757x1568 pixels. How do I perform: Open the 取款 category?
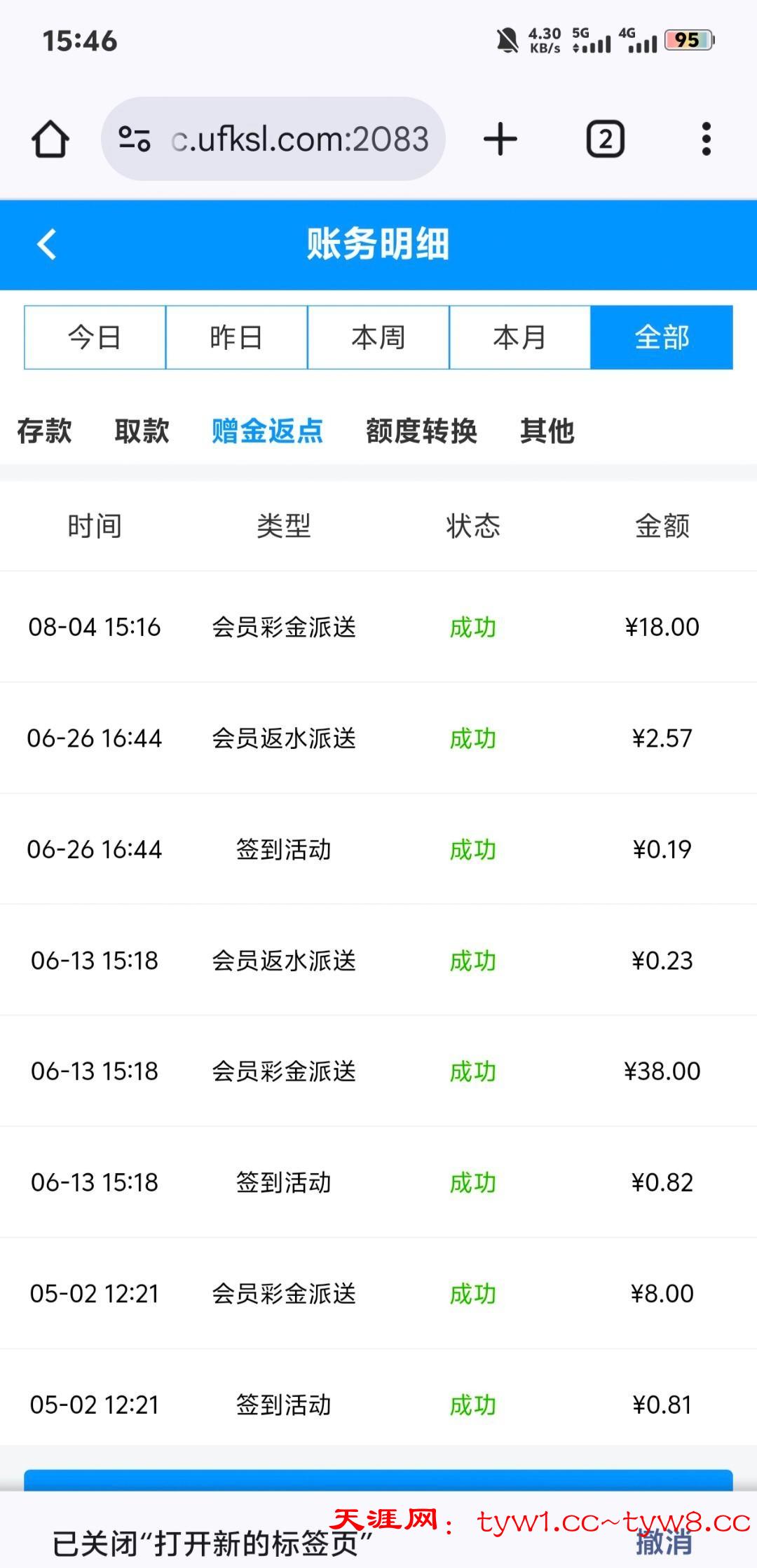tap(142, 431)
